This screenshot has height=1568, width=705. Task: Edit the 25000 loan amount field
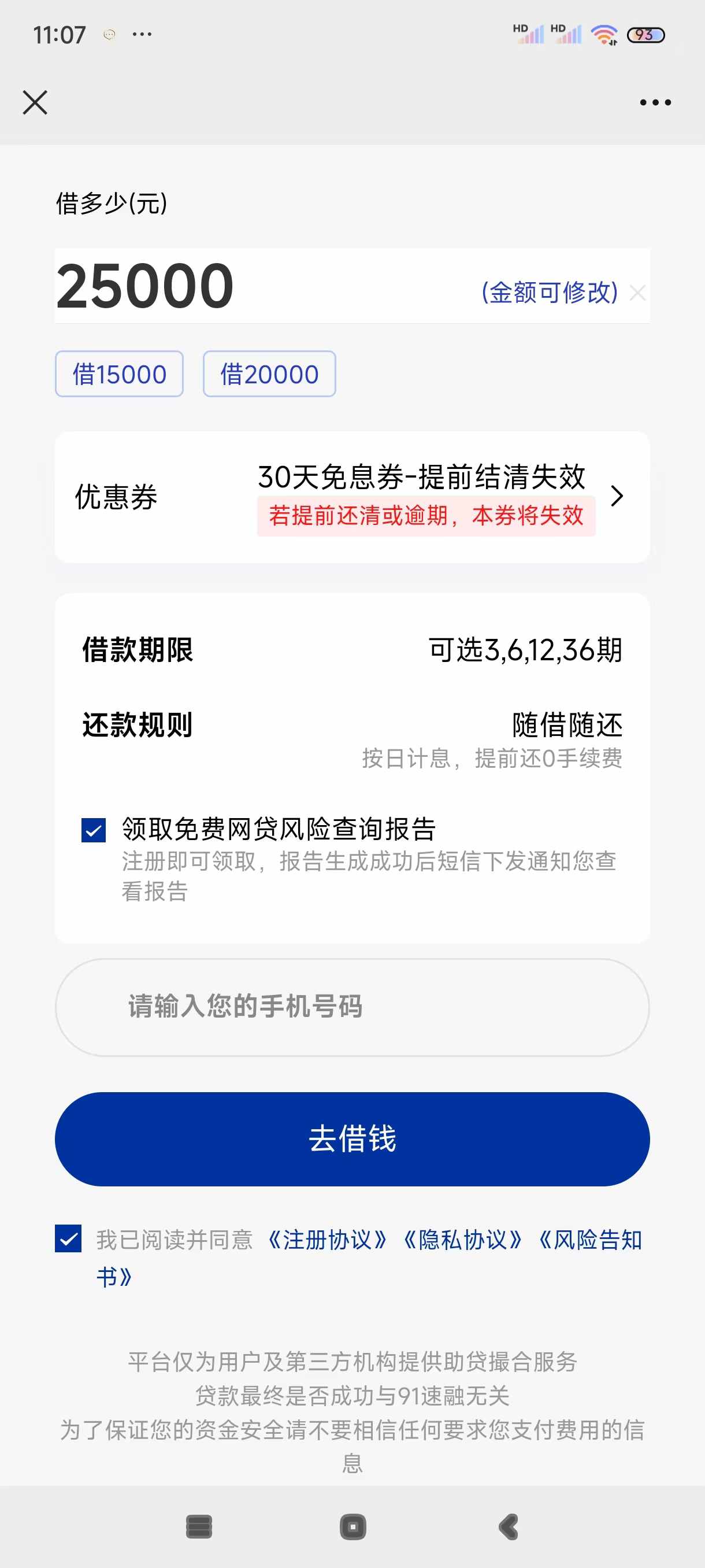point(352,286)
